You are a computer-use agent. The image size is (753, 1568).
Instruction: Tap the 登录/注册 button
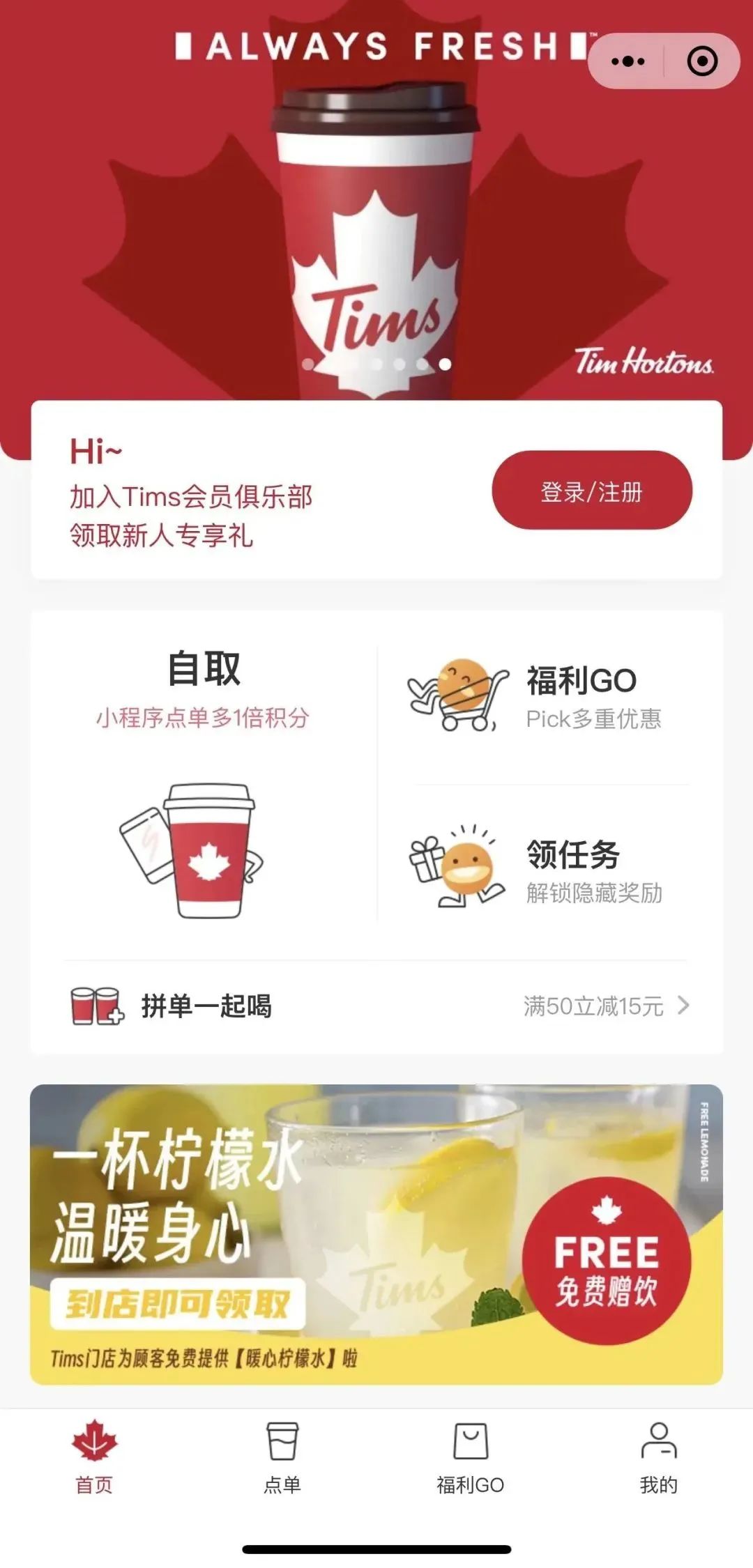point(592,491)
